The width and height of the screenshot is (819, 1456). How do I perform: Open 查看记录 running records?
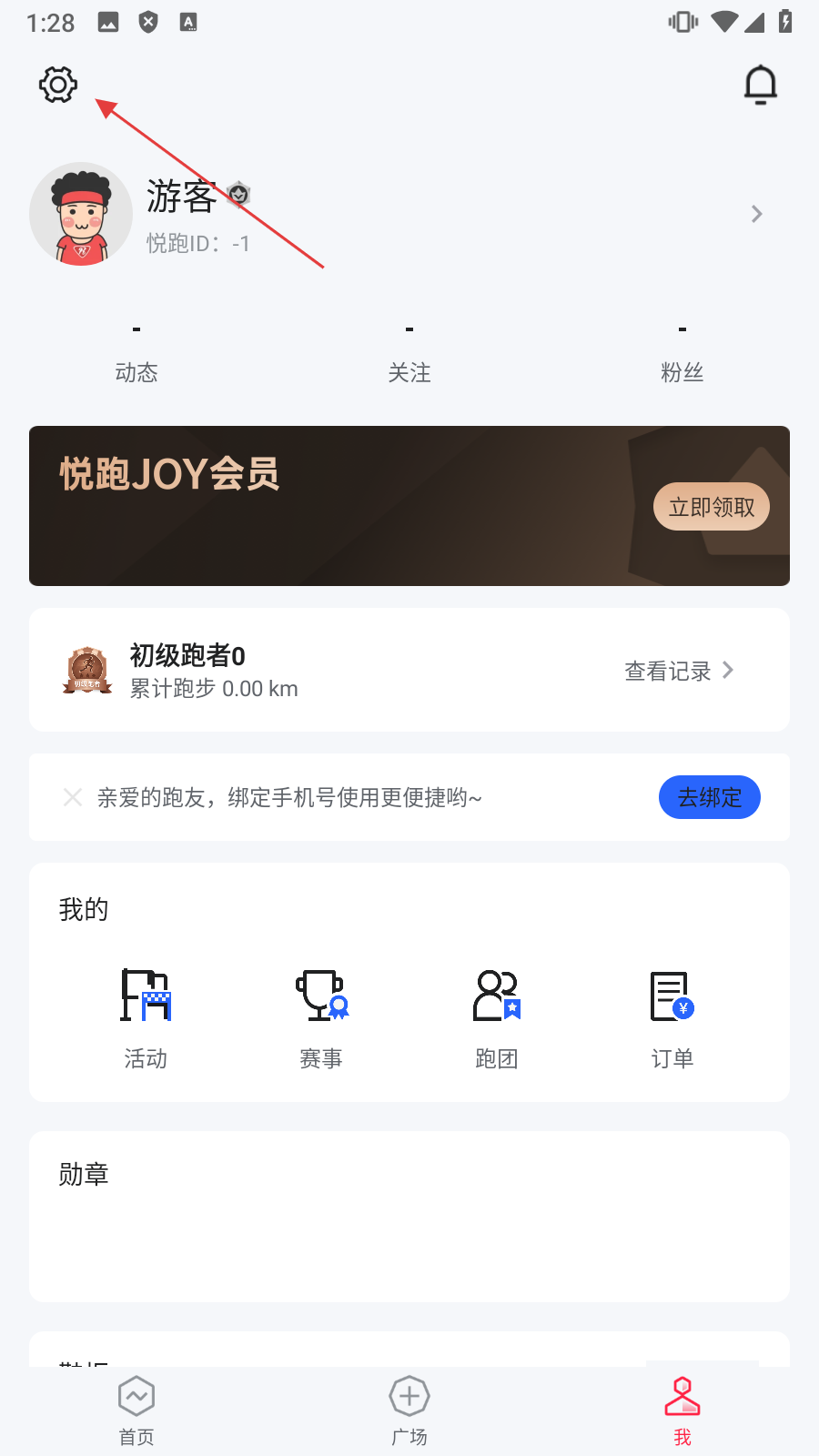pyautogui.click(x=679, y=671)
